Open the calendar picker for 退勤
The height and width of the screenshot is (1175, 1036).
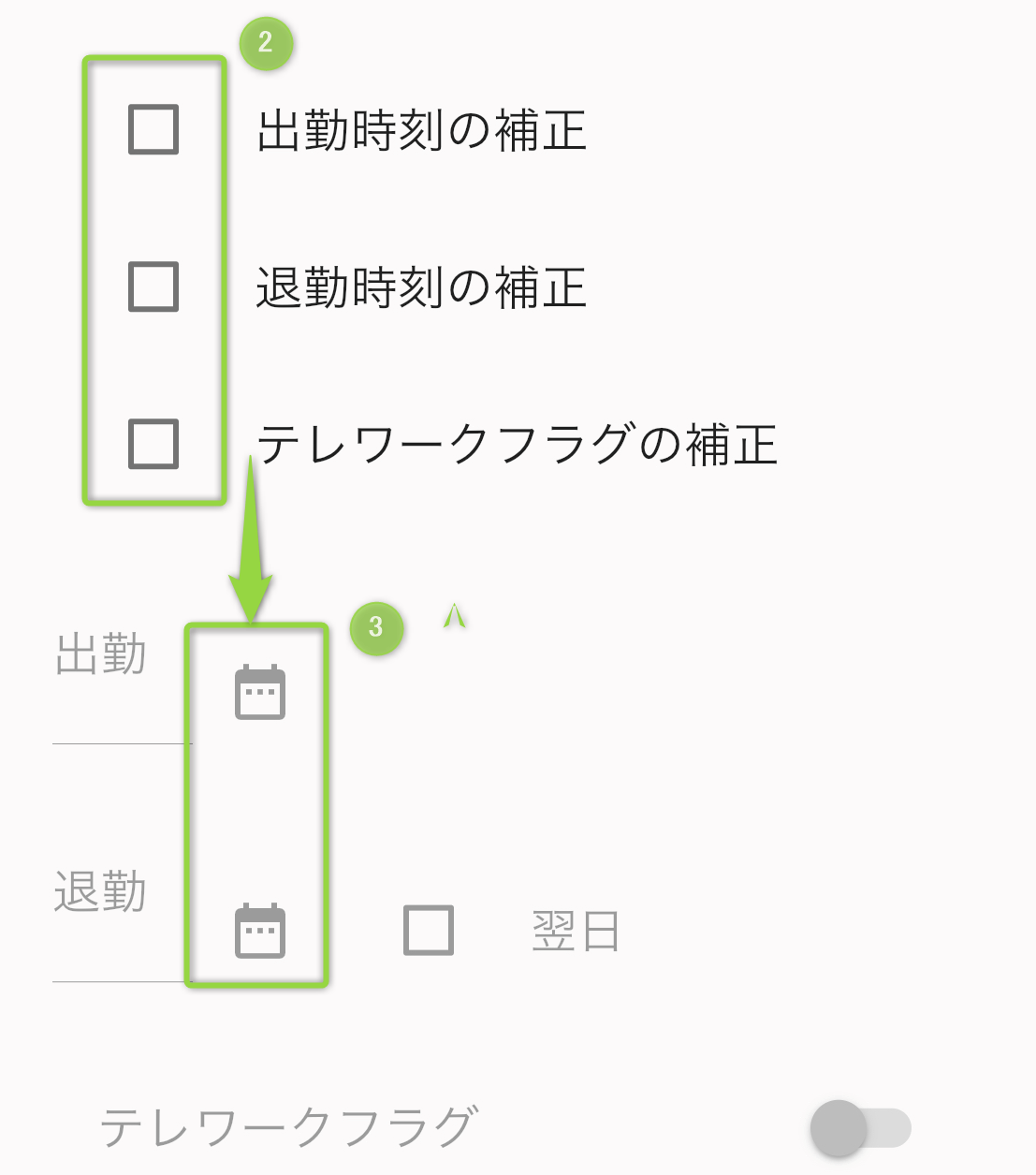pyautogui.click(x=259, y=931)
